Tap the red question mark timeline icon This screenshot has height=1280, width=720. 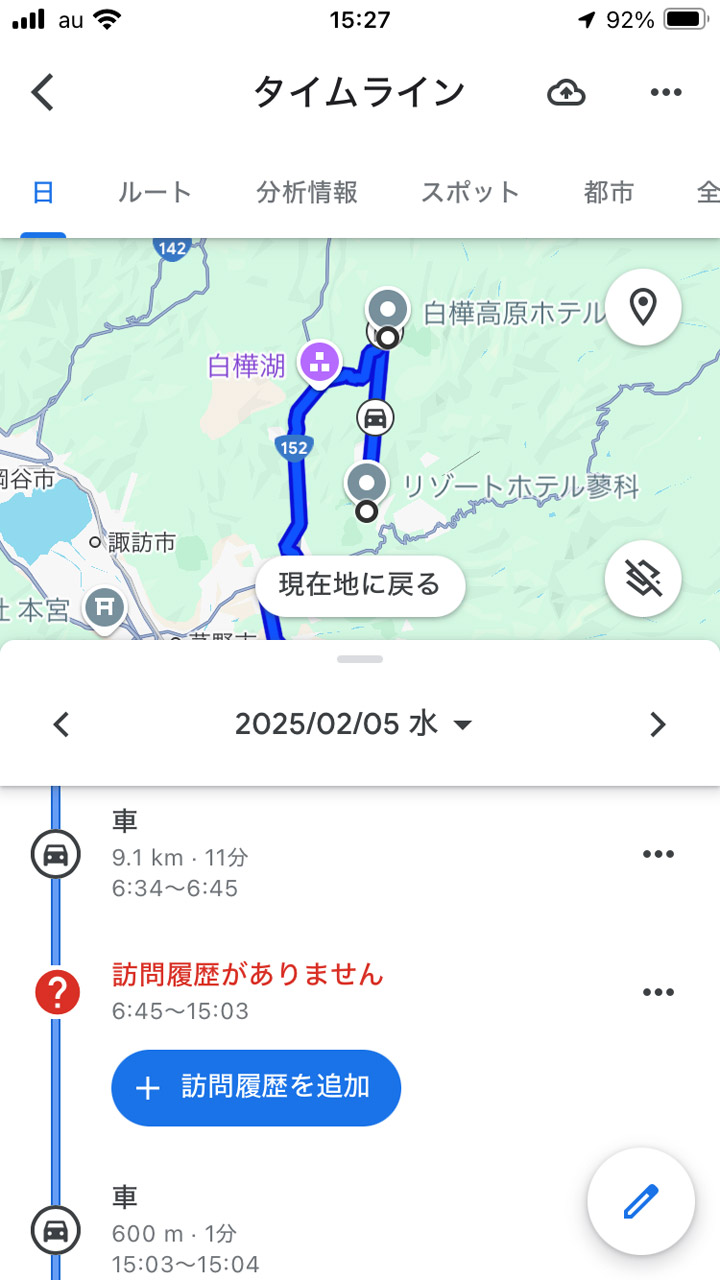[56, 992]
